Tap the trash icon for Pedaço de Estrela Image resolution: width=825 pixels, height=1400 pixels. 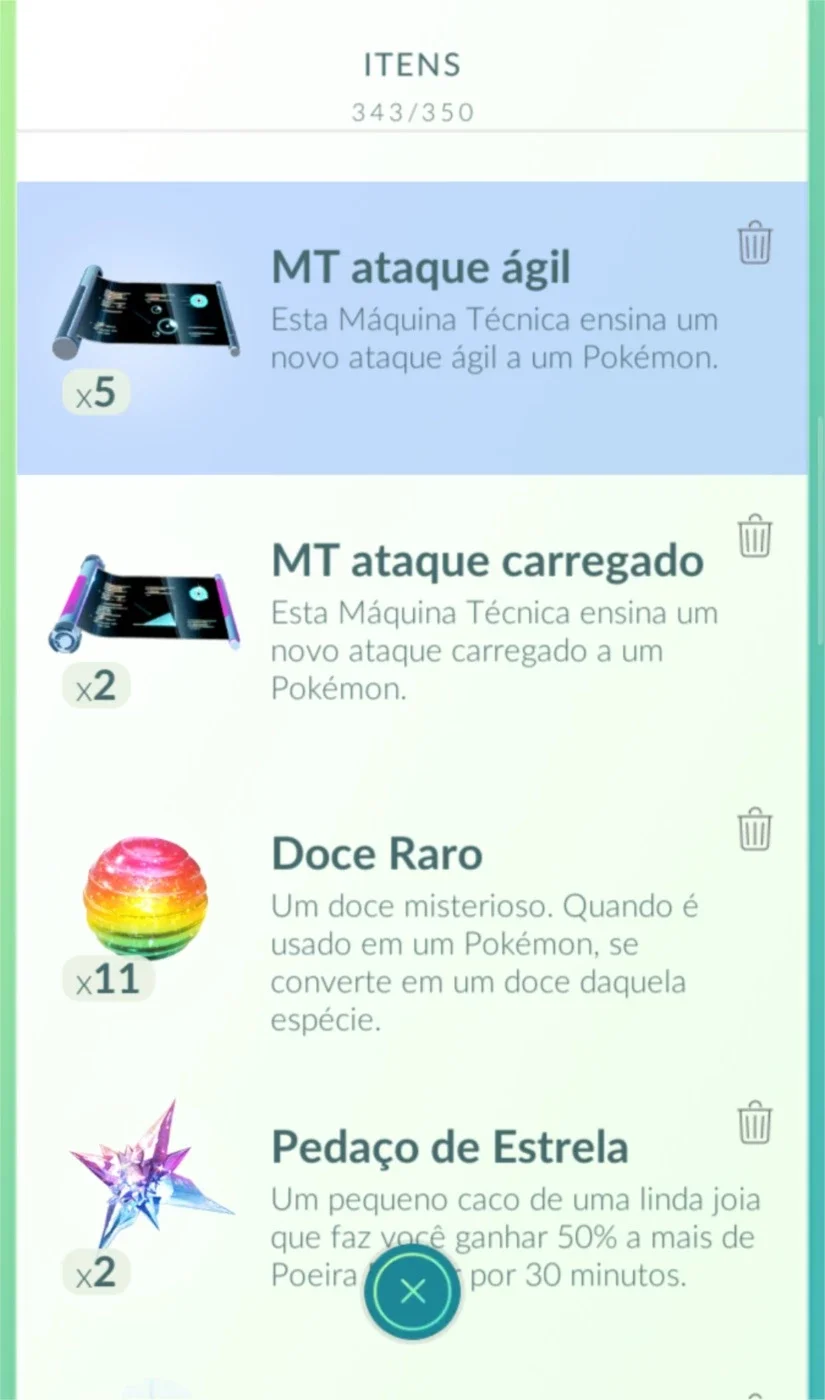(755, 1123)
